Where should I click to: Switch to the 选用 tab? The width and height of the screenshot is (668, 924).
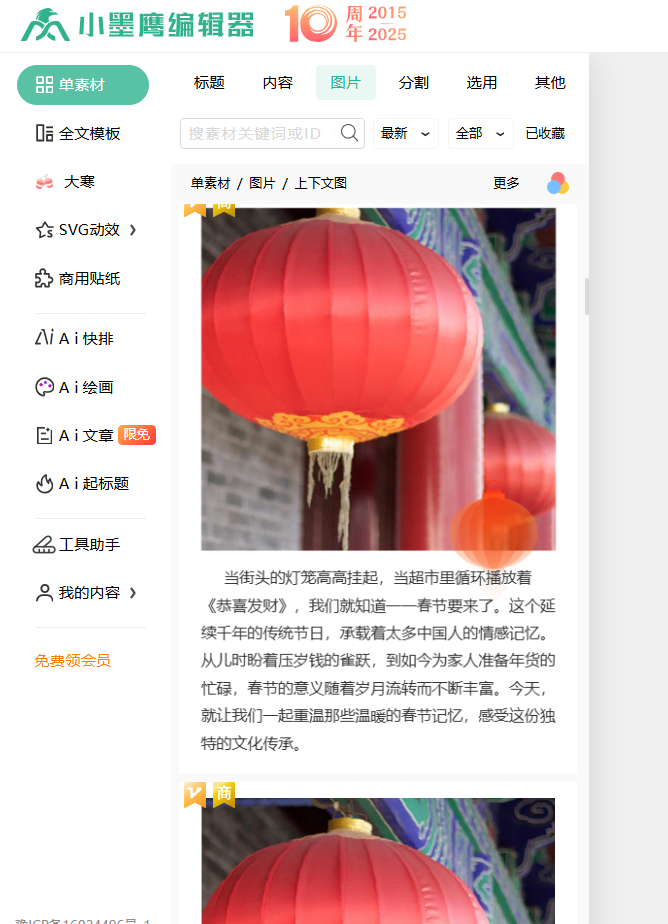click(x=481, y=83)
